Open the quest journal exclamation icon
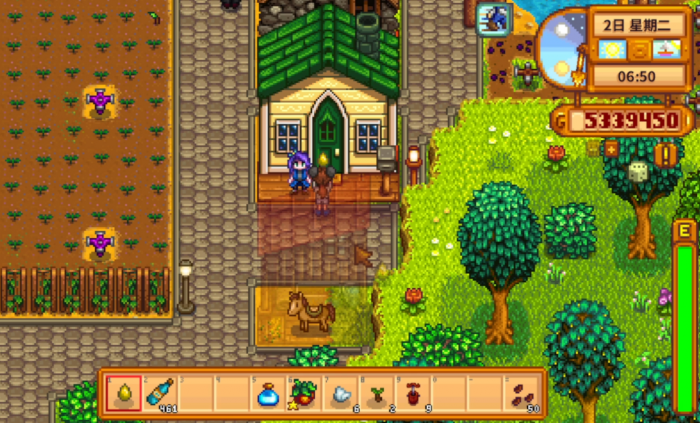This screenshot has width=700, height=423. pyautogui.click(x=665, y=154)
